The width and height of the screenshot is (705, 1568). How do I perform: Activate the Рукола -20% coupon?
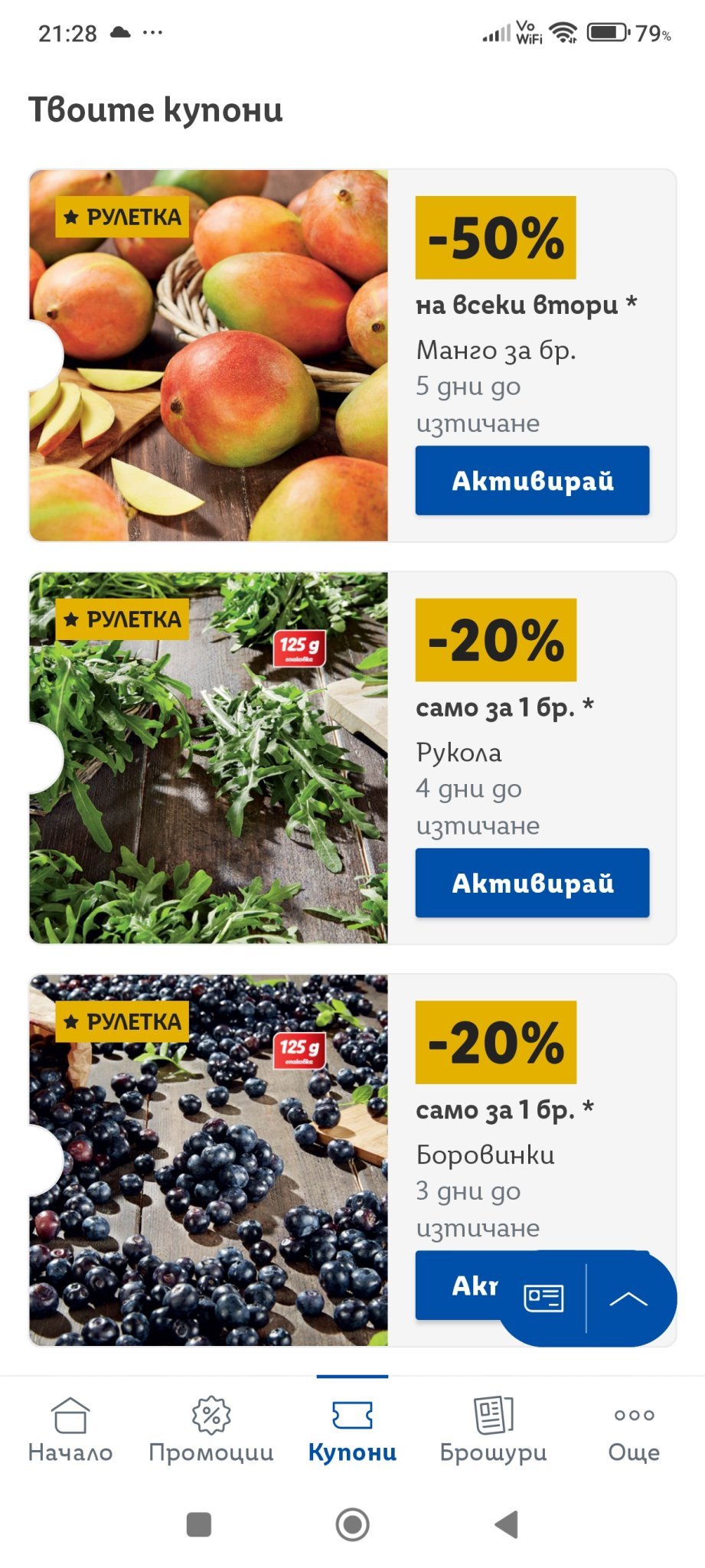[x=532, y=883]
